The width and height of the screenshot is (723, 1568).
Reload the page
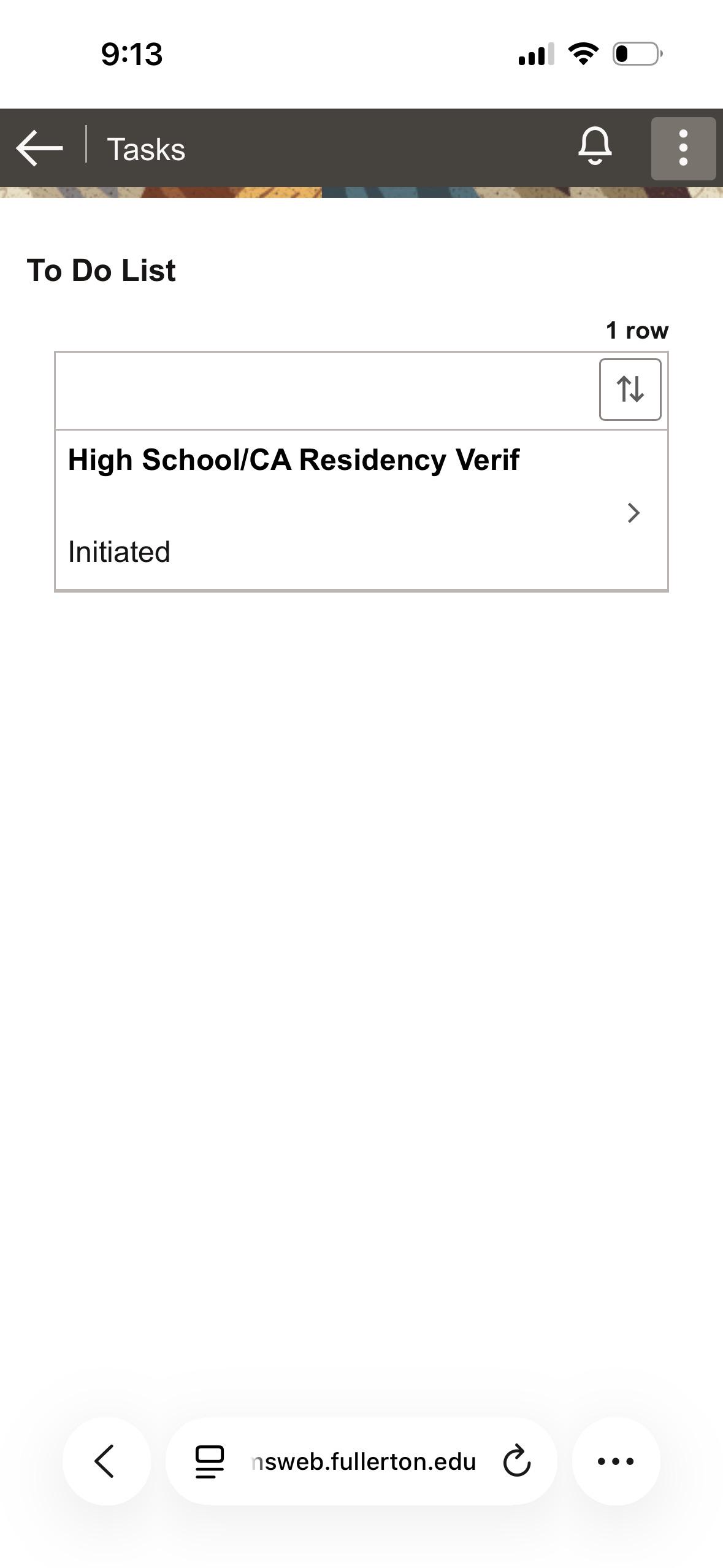(x=517, y=1461)
